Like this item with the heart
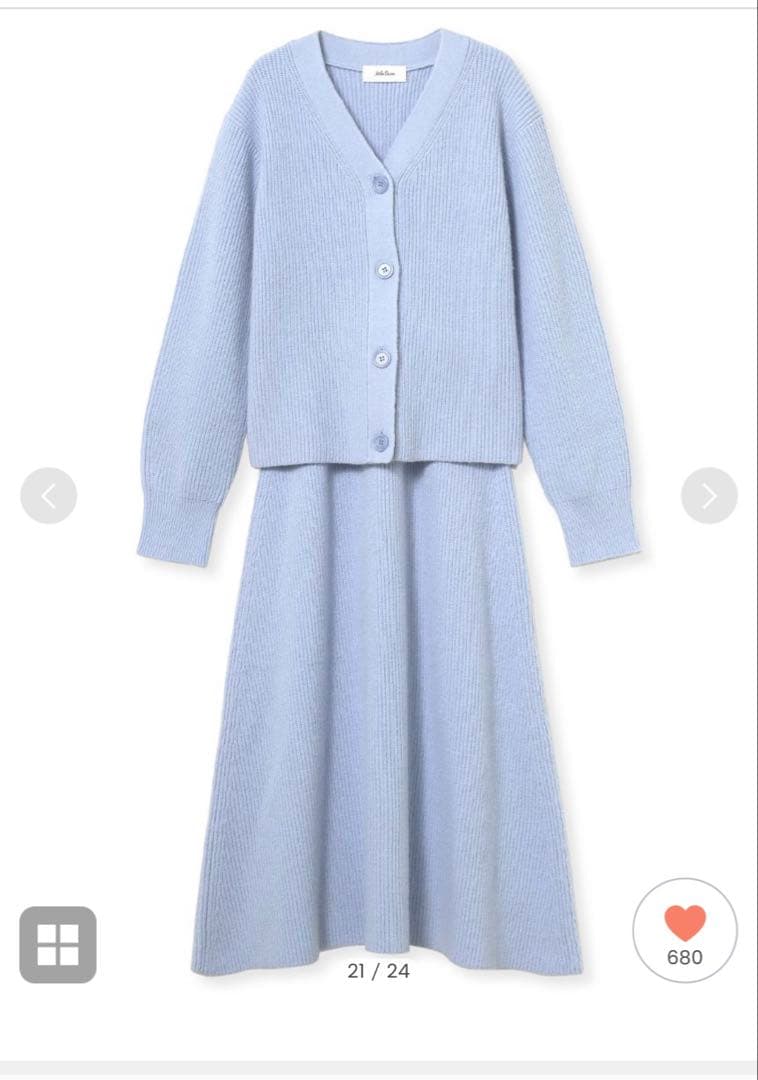 pyautogui.click(x=685, y=924)
